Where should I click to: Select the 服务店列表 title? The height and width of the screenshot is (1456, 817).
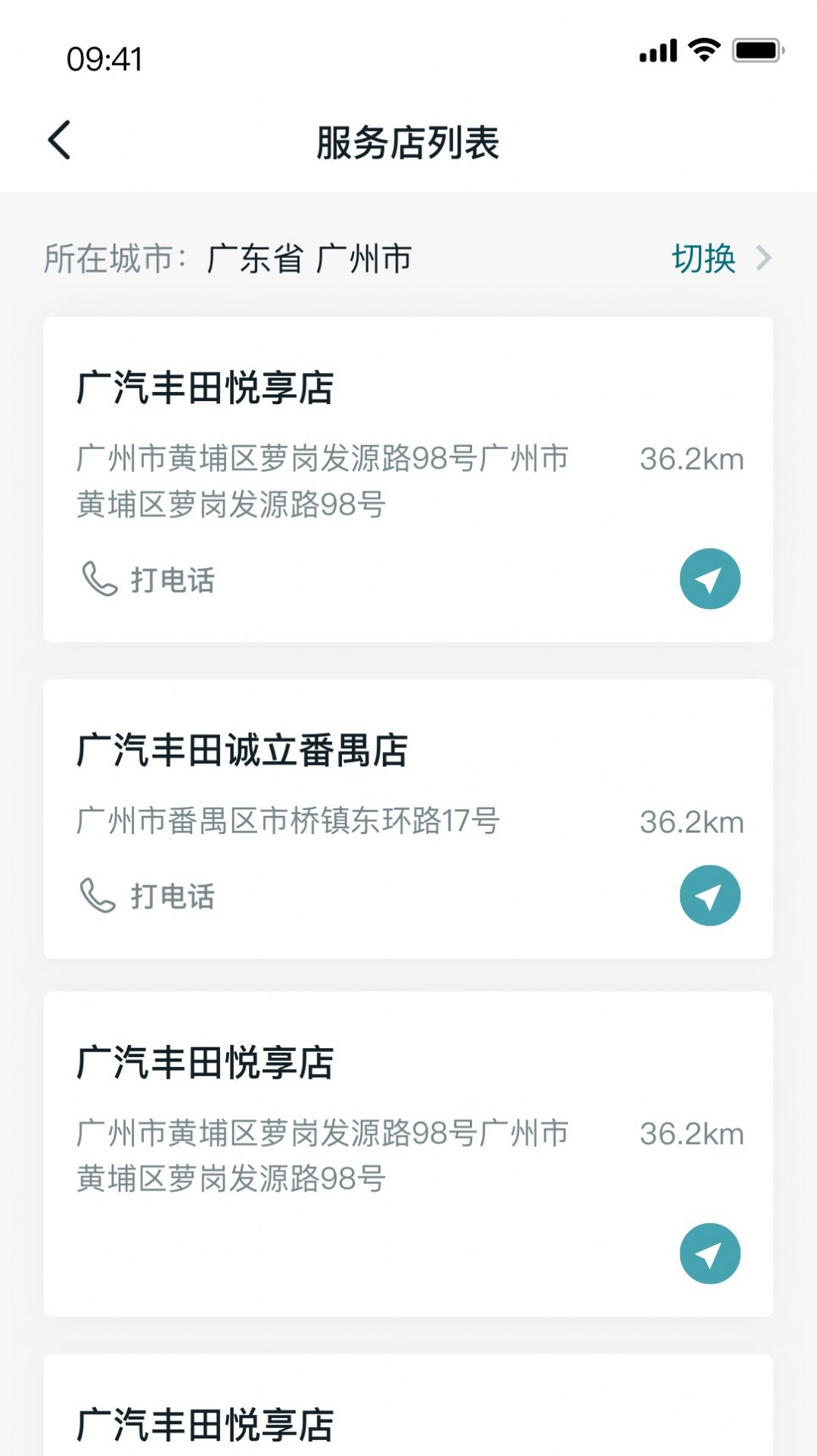coord(408,143)
